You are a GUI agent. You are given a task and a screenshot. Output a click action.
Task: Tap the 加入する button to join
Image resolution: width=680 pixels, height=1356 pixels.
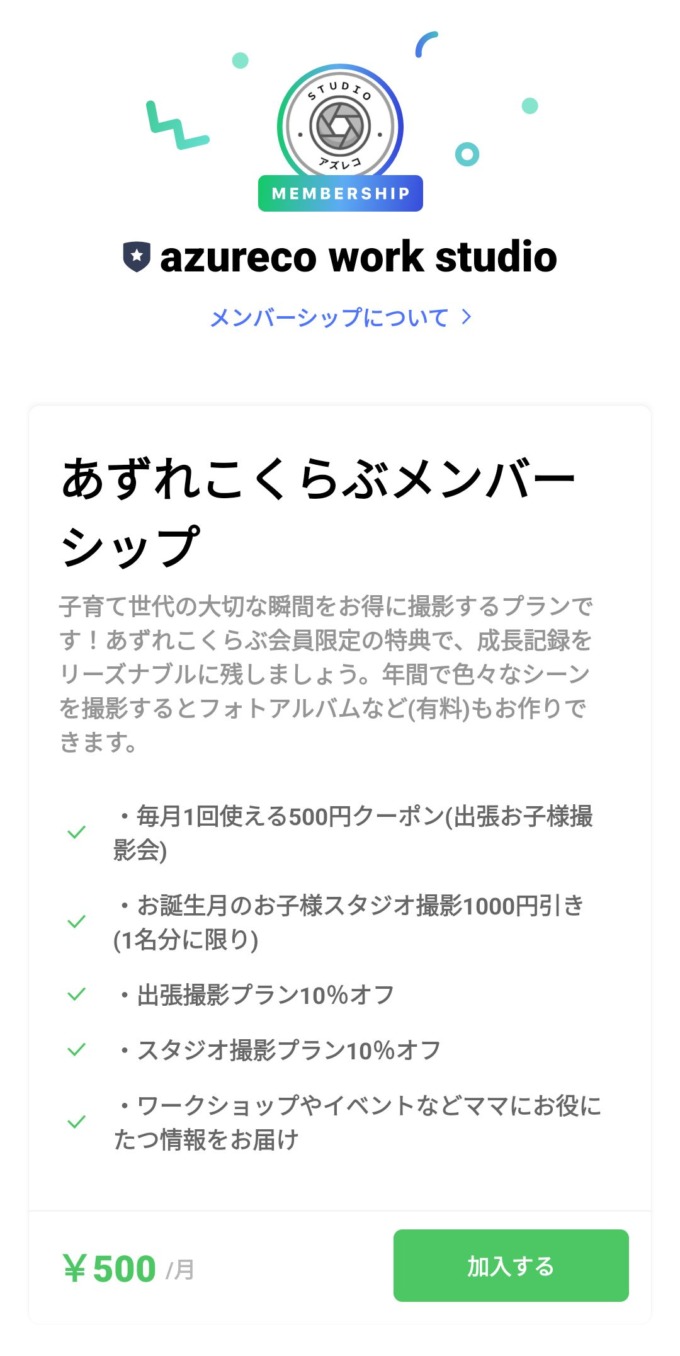click(510, 1266)
